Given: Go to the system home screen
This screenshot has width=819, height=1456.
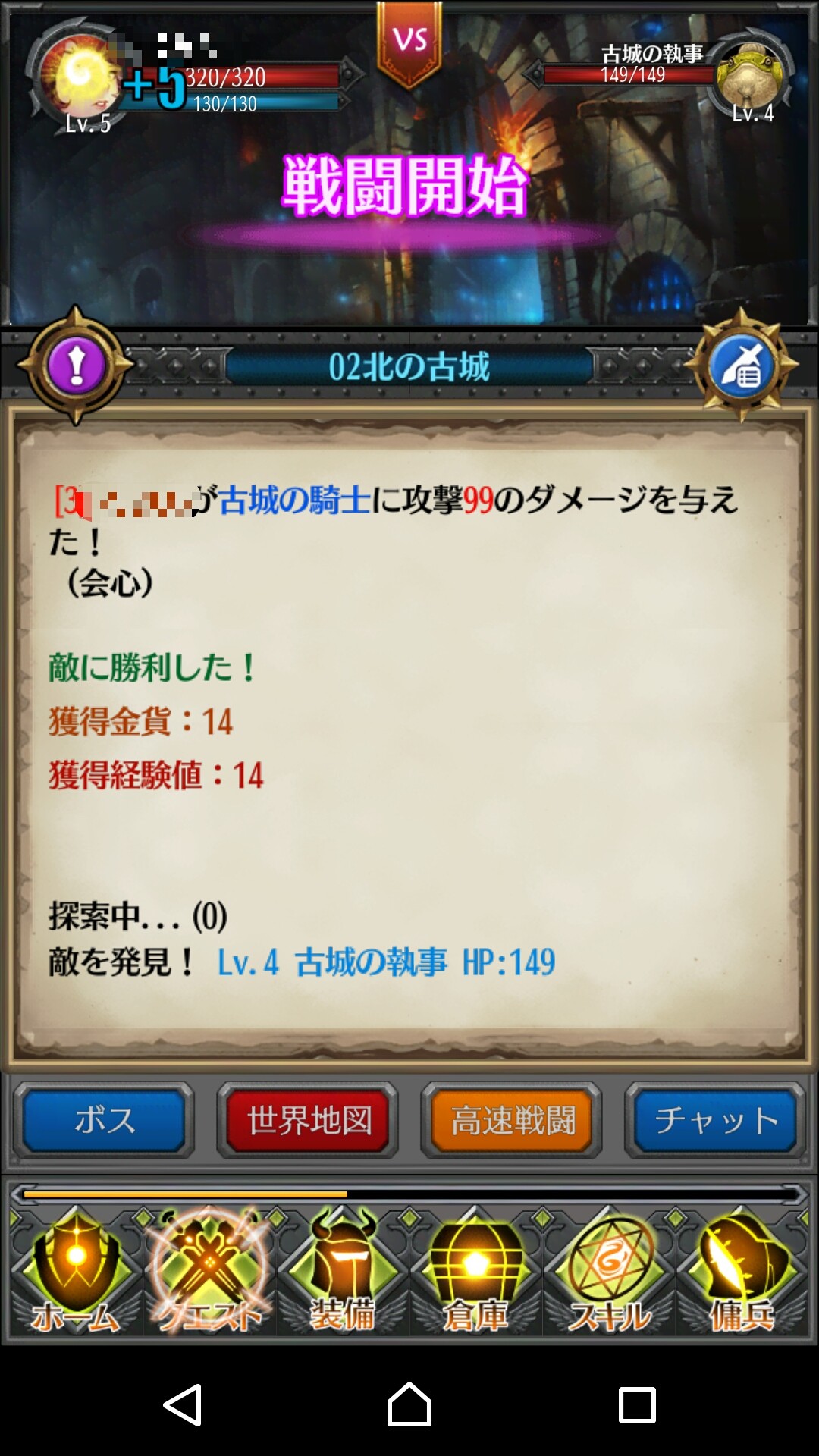Looking at the screenshot, I should tap(409, 1404).
